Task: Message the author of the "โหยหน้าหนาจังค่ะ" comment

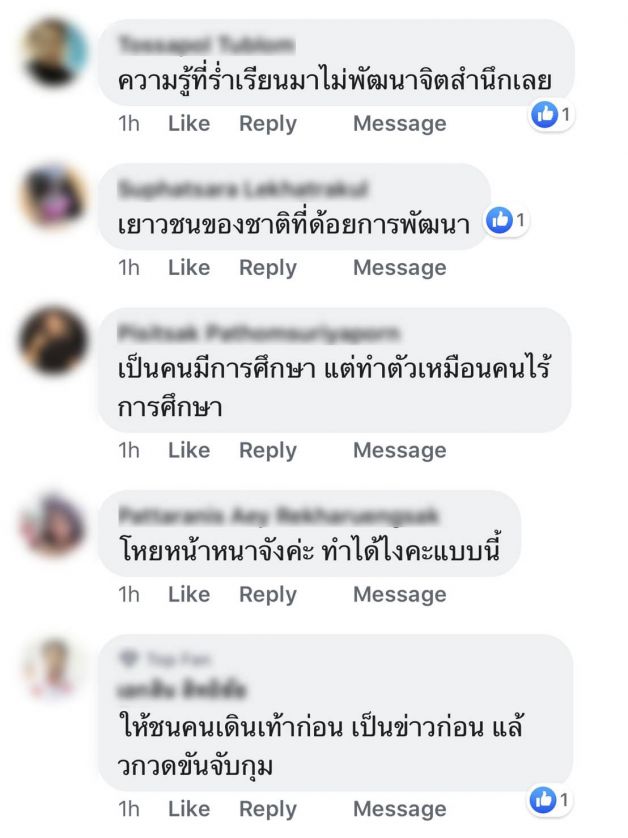Action: point(399,595)
